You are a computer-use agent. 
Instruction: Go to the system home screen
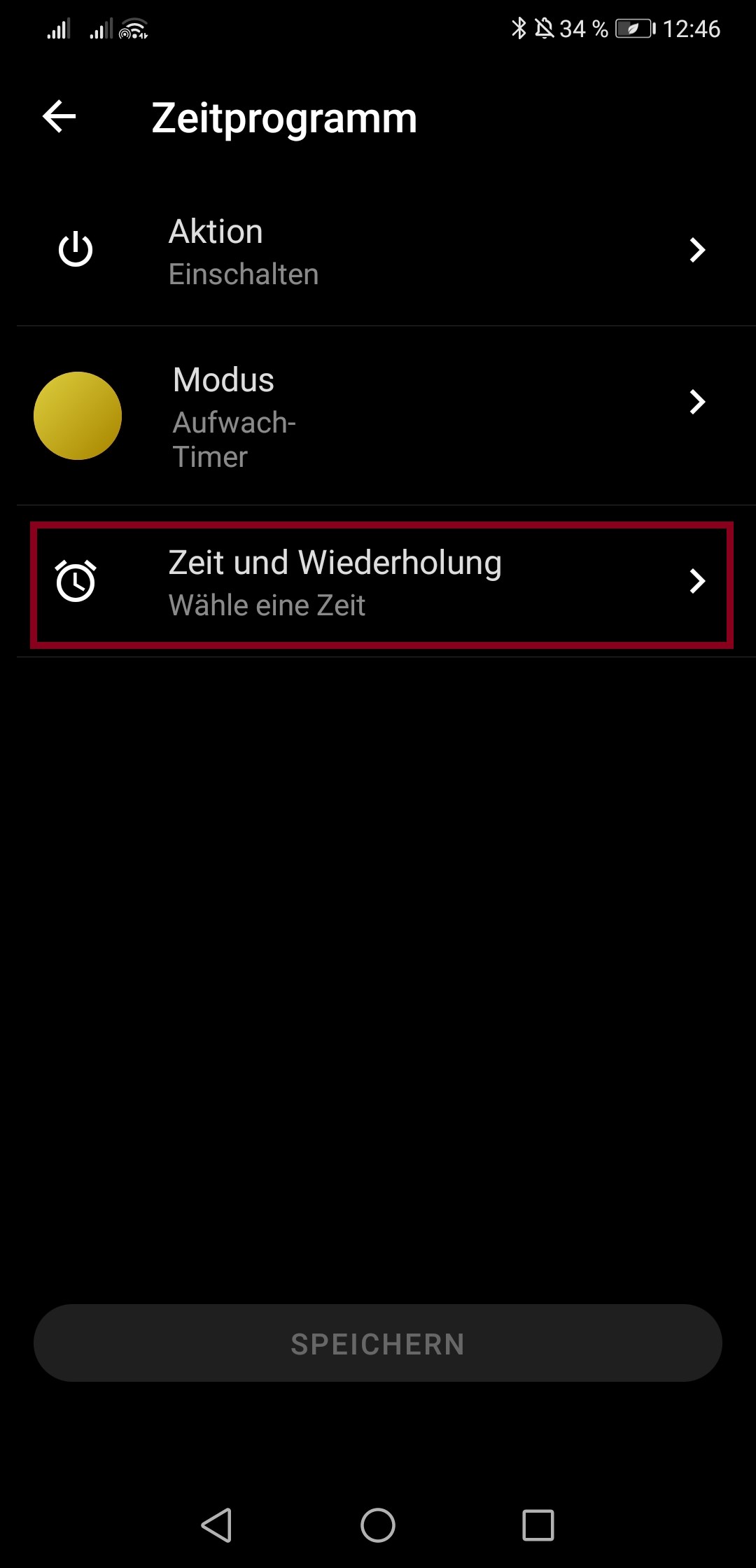tap(378, 1525)
